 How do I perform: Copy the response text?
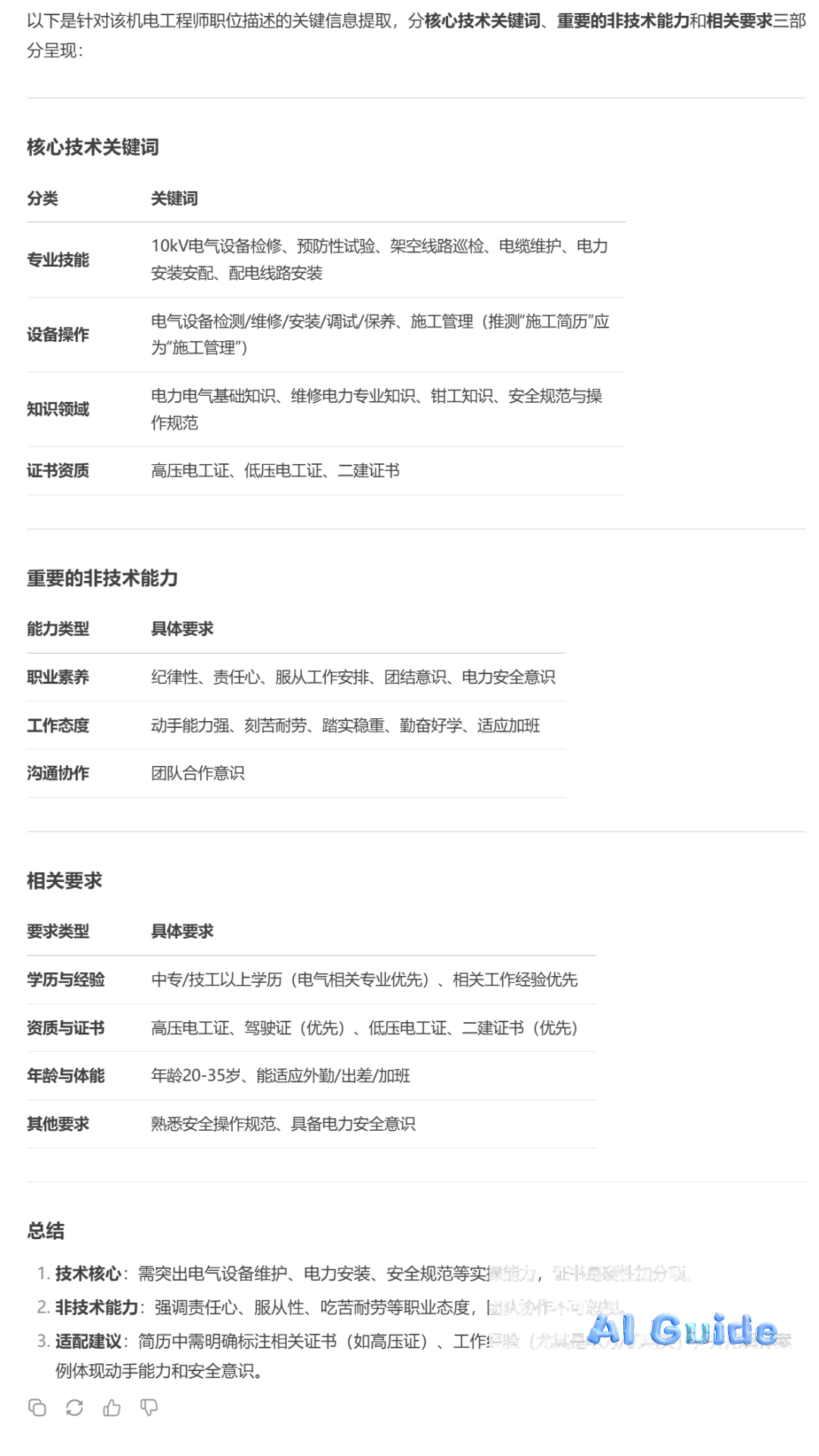pos(37,1408)
